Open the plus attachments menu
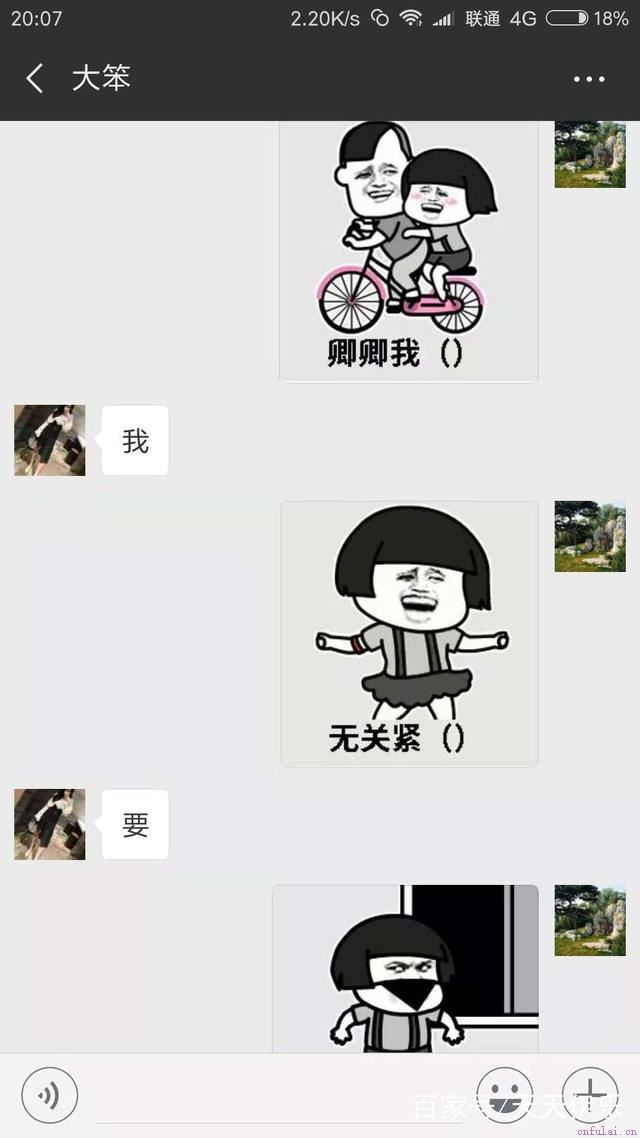This screenshot has width=640, height=1138. [589, 1095]
